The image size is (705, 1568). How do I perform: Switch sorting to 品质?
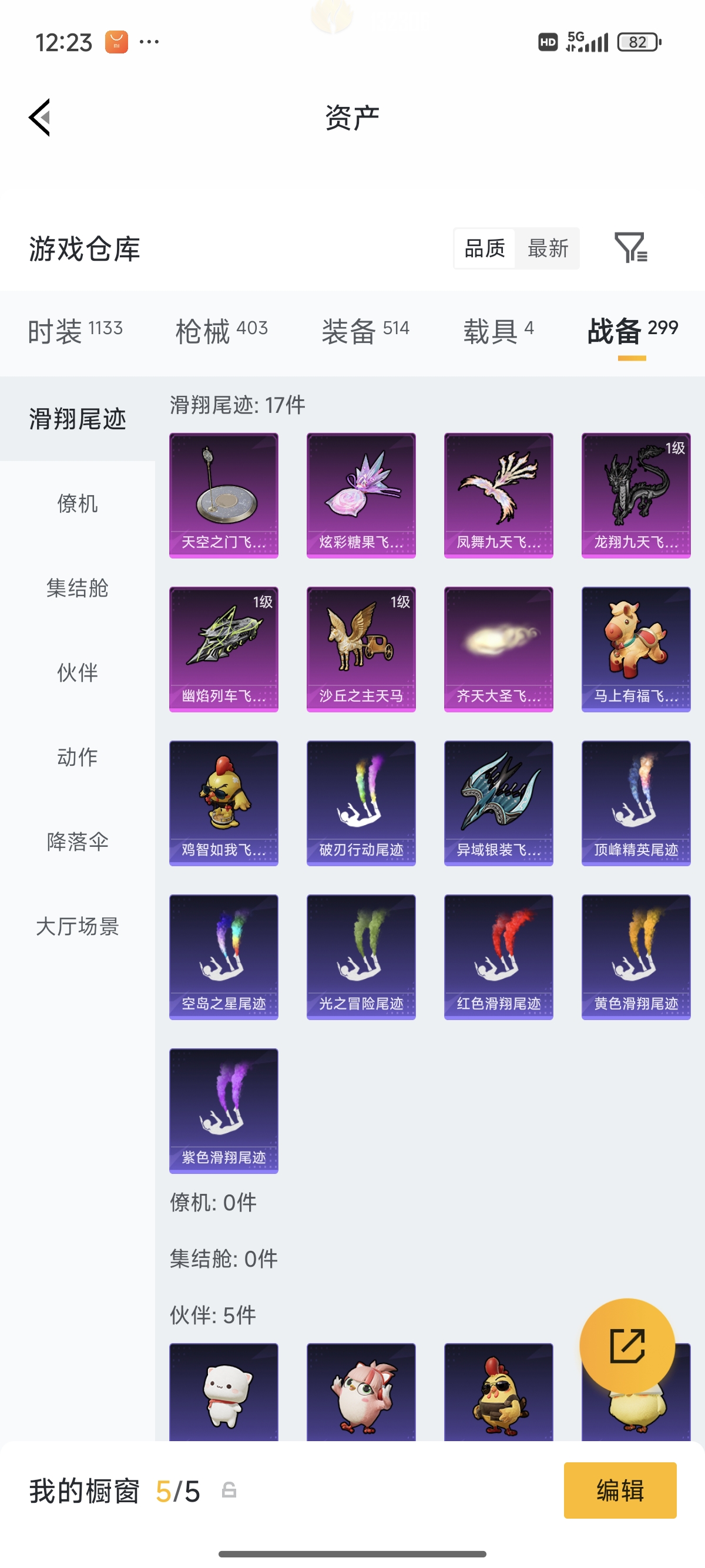[484, 248]
